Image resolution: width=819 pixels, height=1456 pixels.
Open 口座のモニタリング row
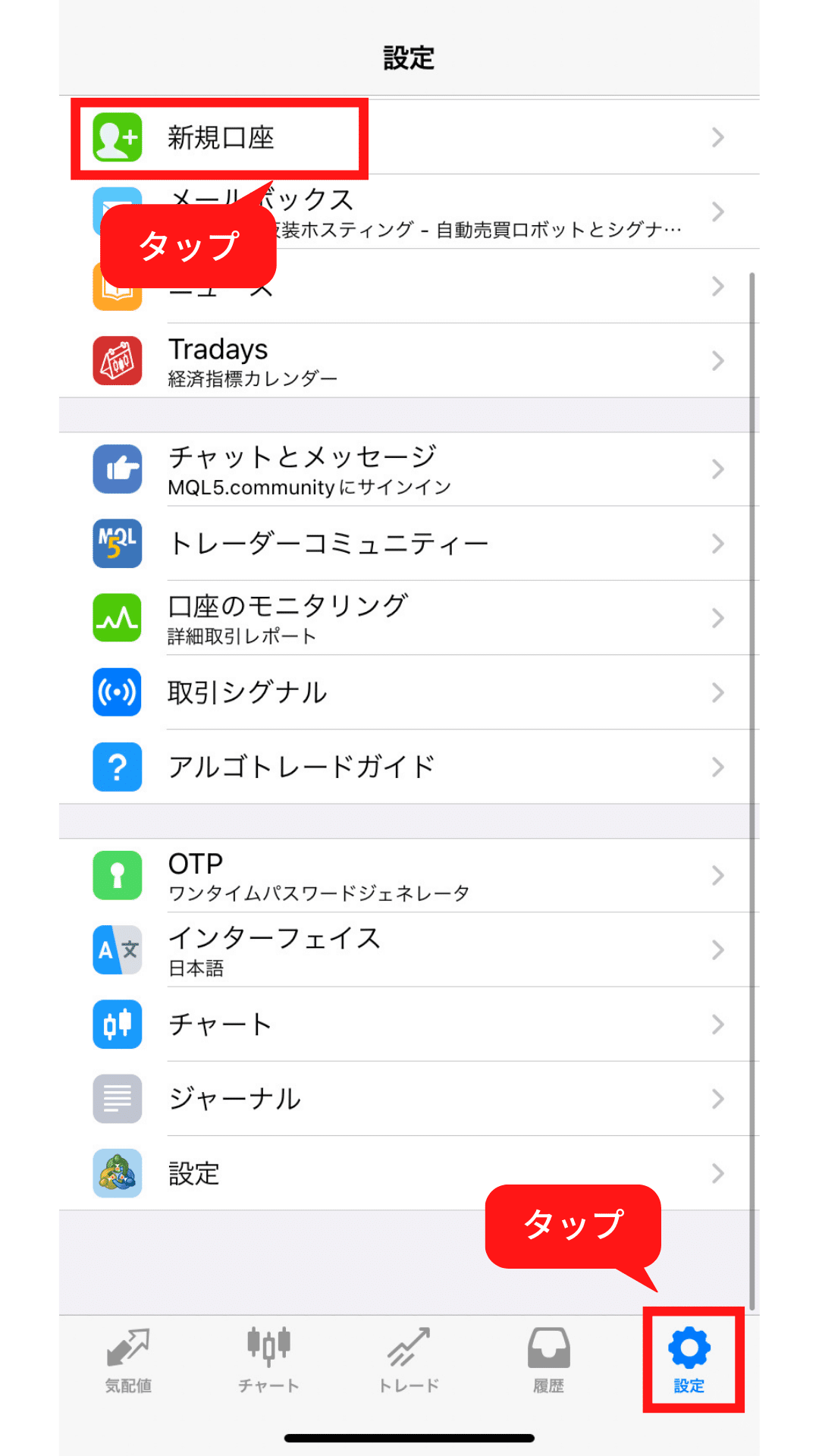409,618
